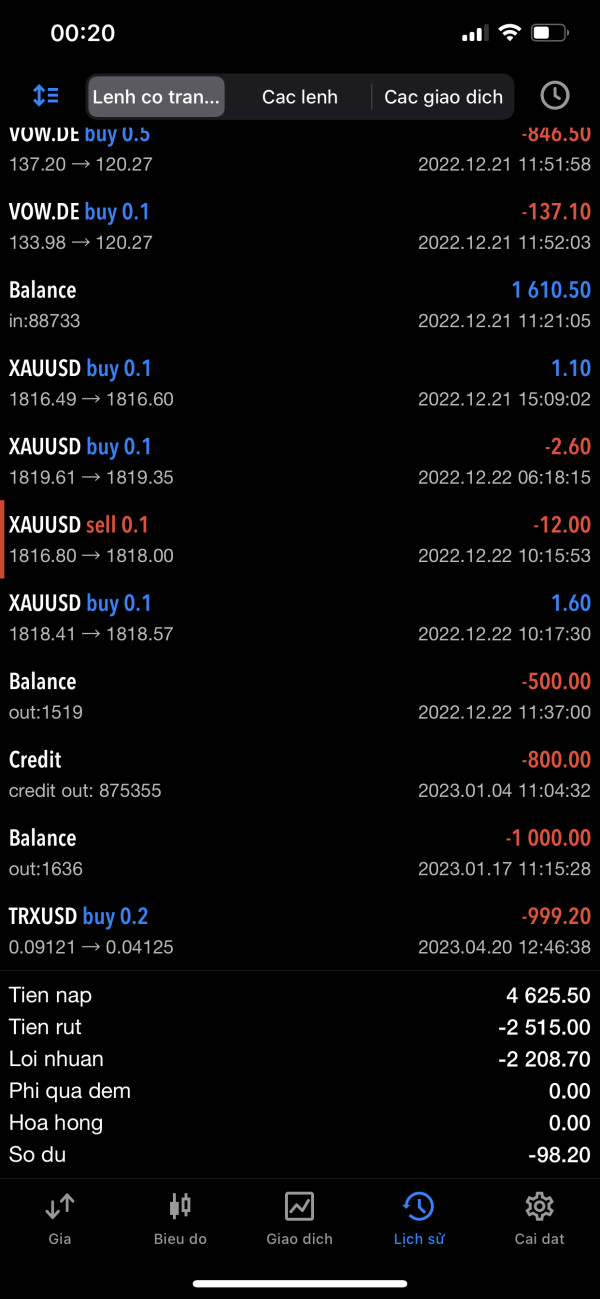Select the Lịch sử tab
The image size is (600, 1299).
click(419, 1217)
